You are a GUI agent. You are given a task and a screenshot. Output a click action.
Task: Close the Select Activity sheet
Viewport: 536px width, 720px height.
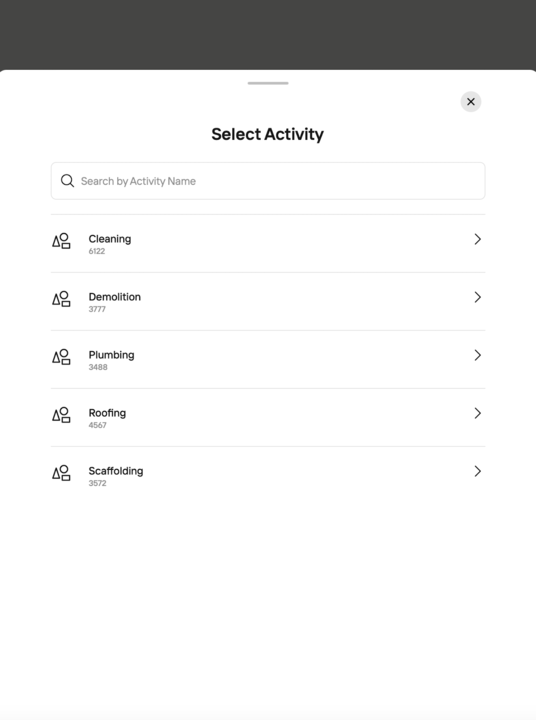471,101
